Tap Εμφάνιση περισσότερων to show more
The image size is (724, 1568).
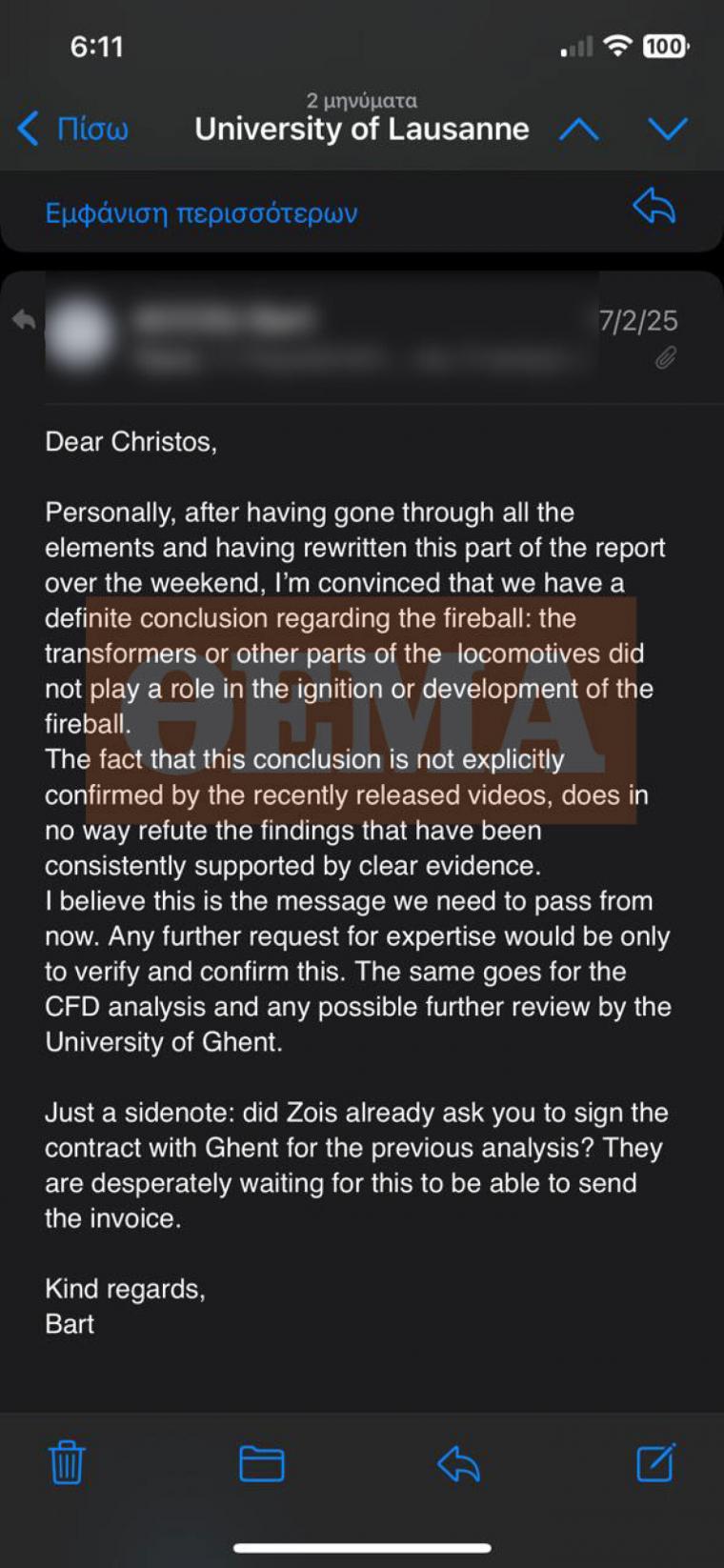coord(201,212)
